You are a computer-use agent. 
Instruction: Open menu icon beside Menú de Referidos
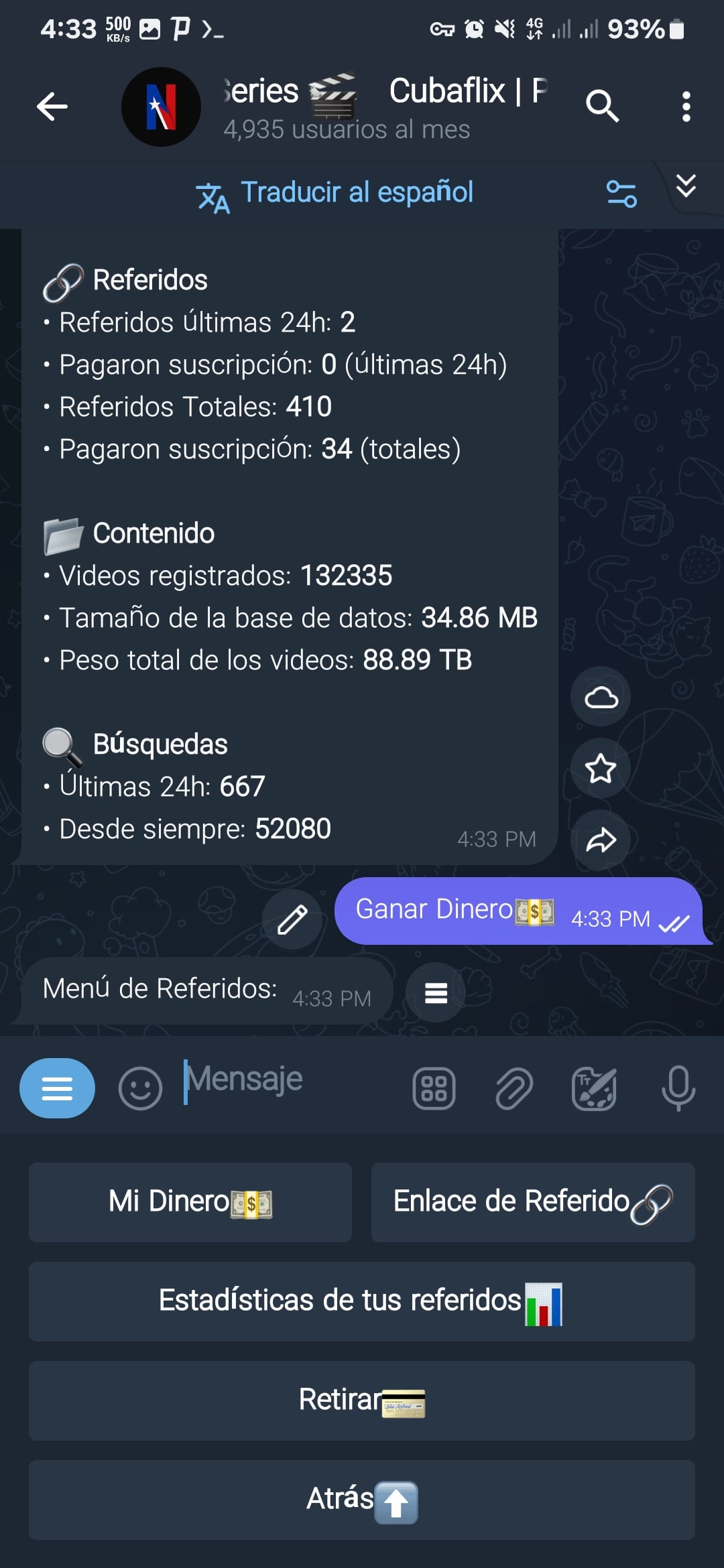tap(436, 992)
